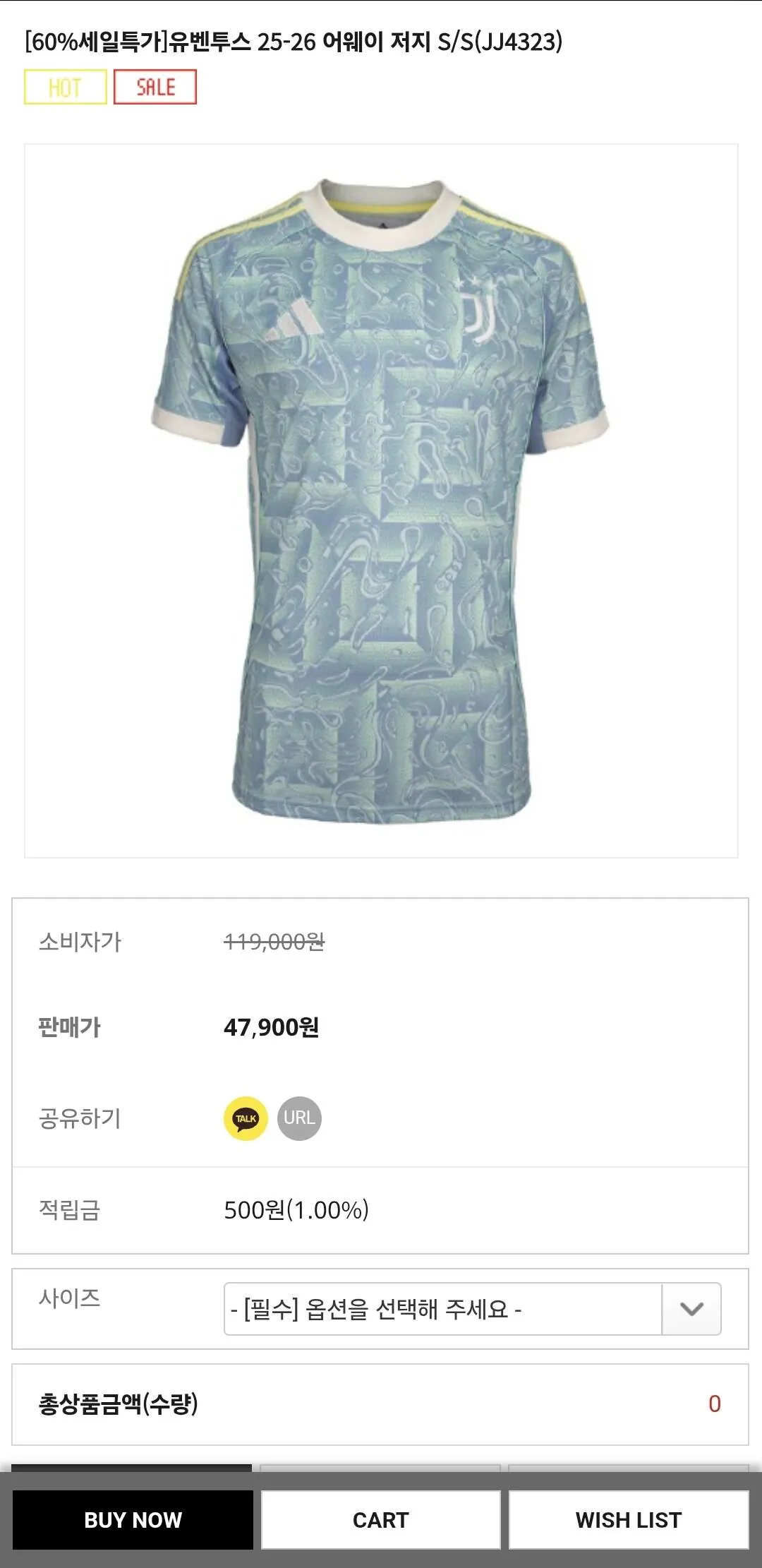The height and width of the screenshot is (1568, 762).
Task: View the Juventus jersey product image
Action: click(381, 501)
